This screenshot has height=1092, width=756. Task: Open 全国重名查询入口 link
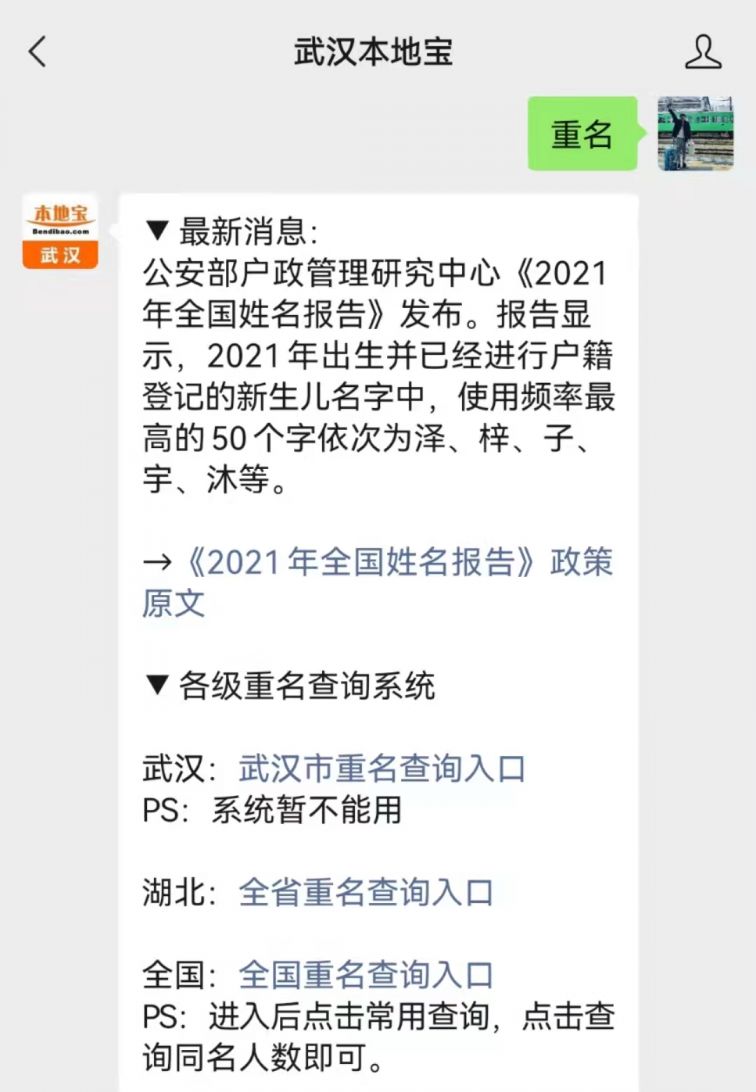click(366, 974)
